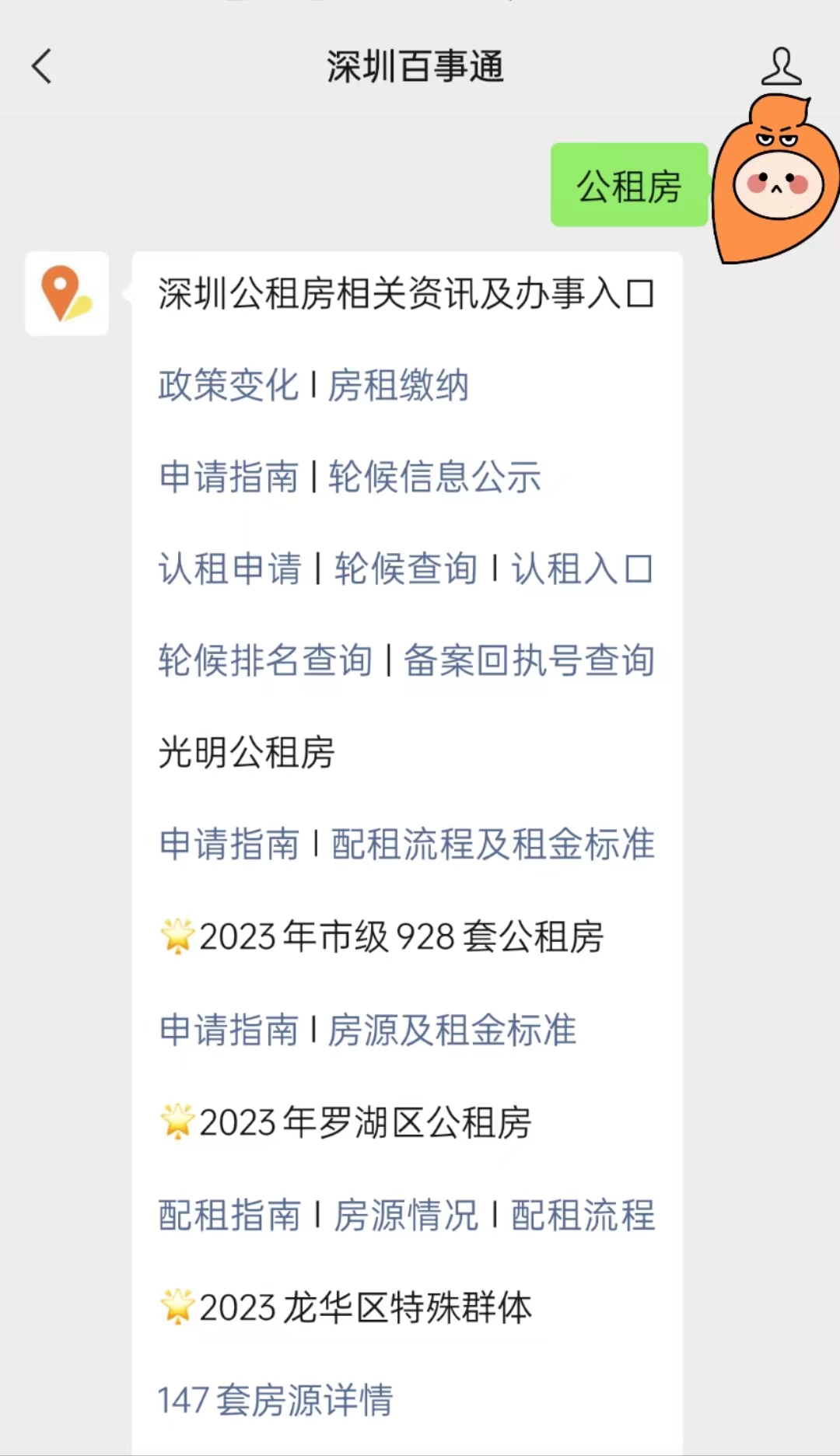Open the 认租入口 link
Screen dimensions: 840x1456
click(582, 569)
